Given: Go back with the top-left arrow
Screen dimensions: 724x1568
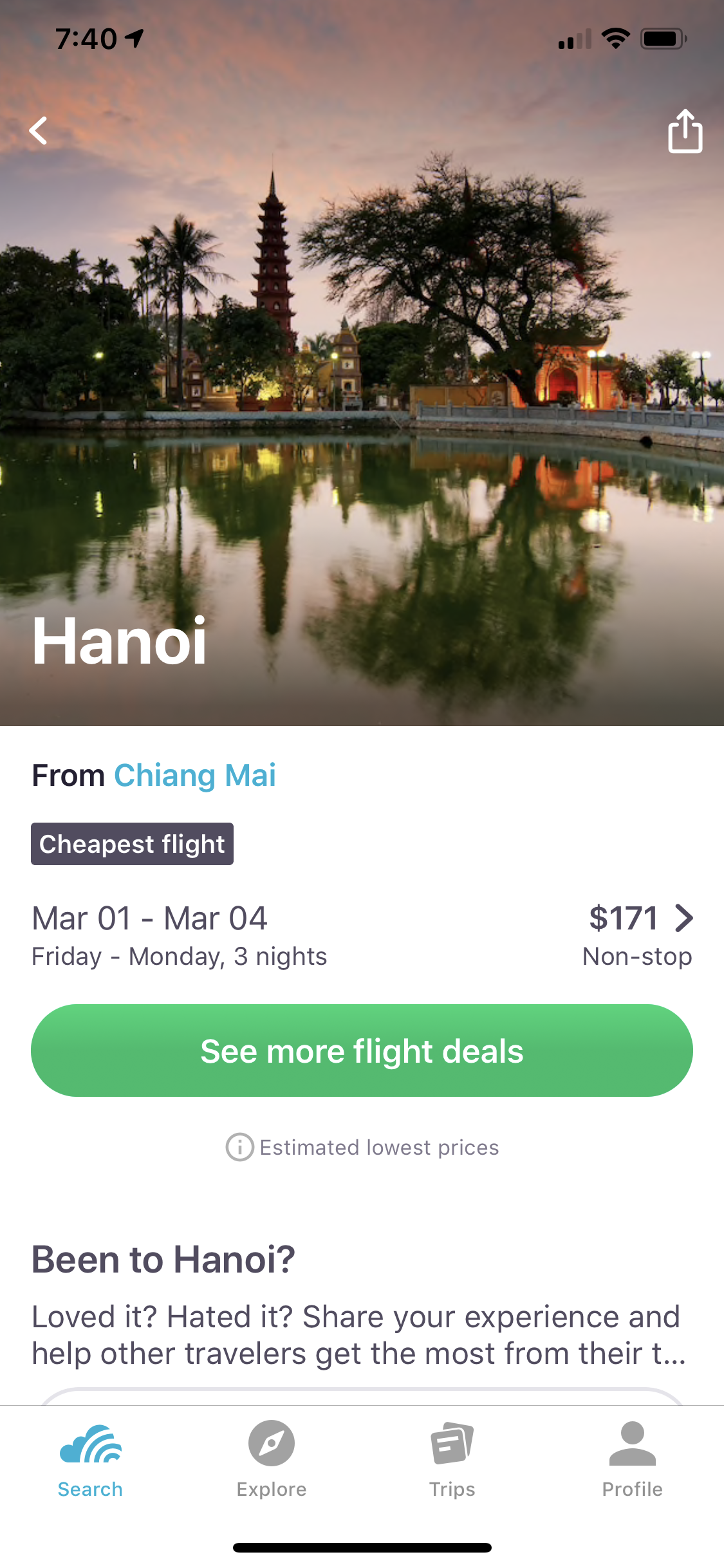Looking at the screenshot, I should coord(39,131).
